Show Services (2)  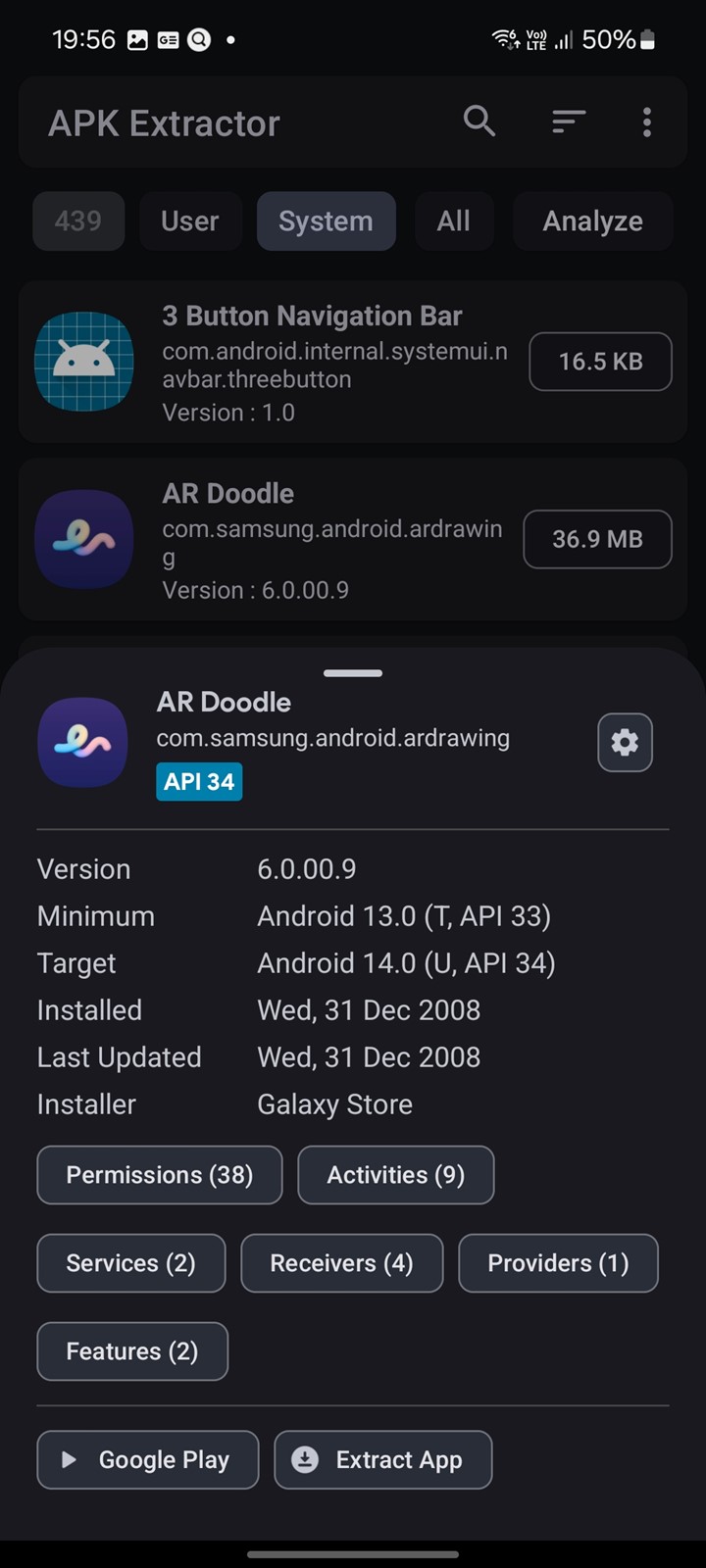(x=131, y=1263)
